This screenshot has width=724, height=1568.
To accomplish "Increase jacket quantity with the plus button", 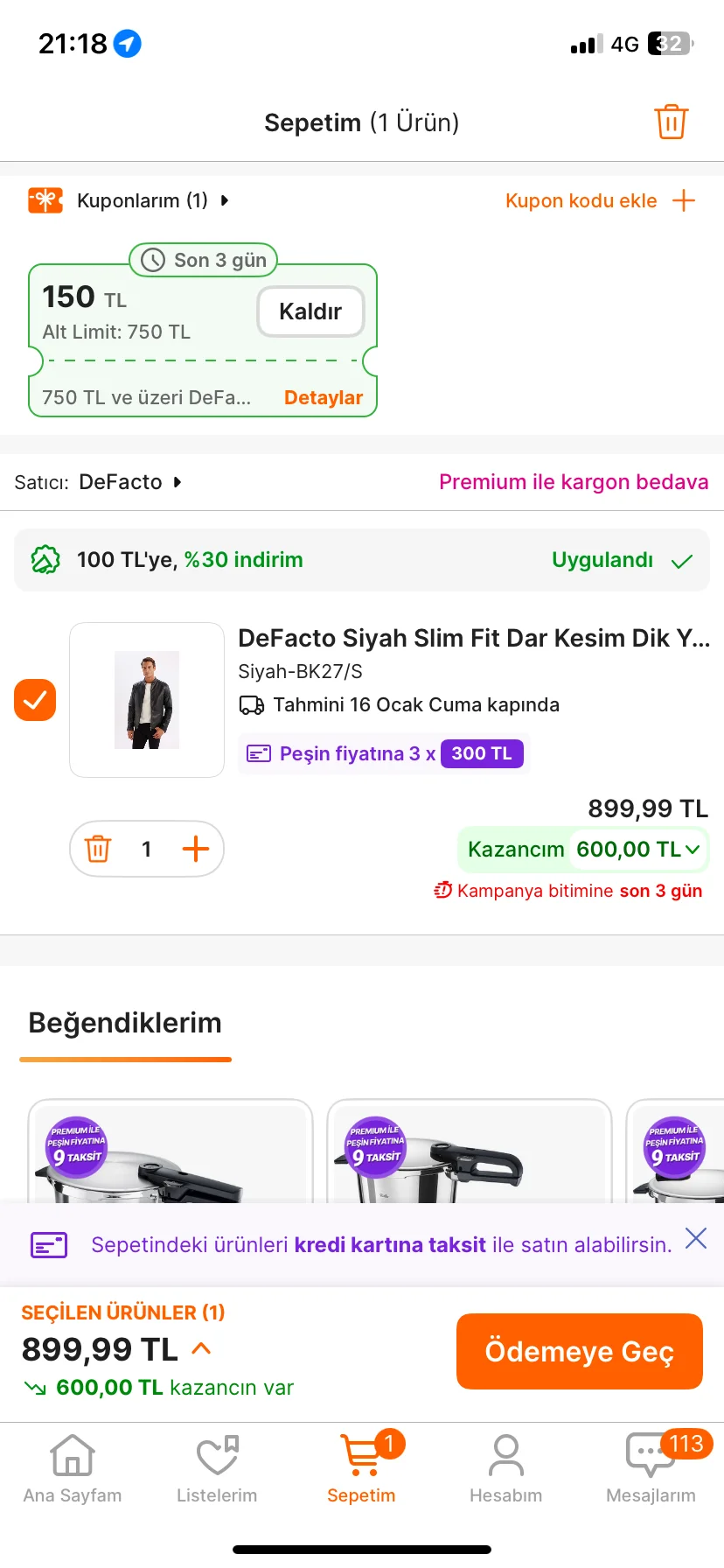I will tap(196, 849).
